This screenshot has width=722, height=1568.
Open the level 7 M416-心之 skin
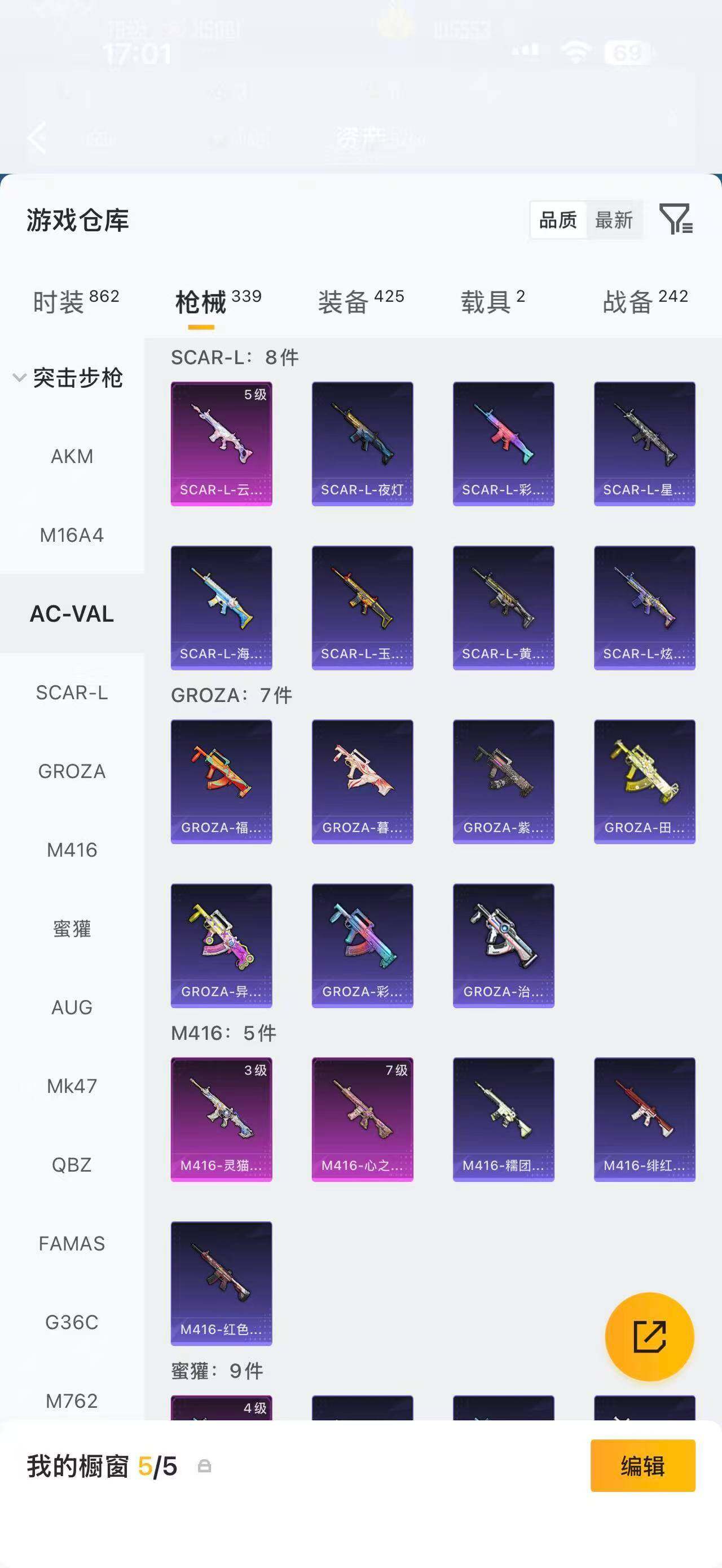362,1119
